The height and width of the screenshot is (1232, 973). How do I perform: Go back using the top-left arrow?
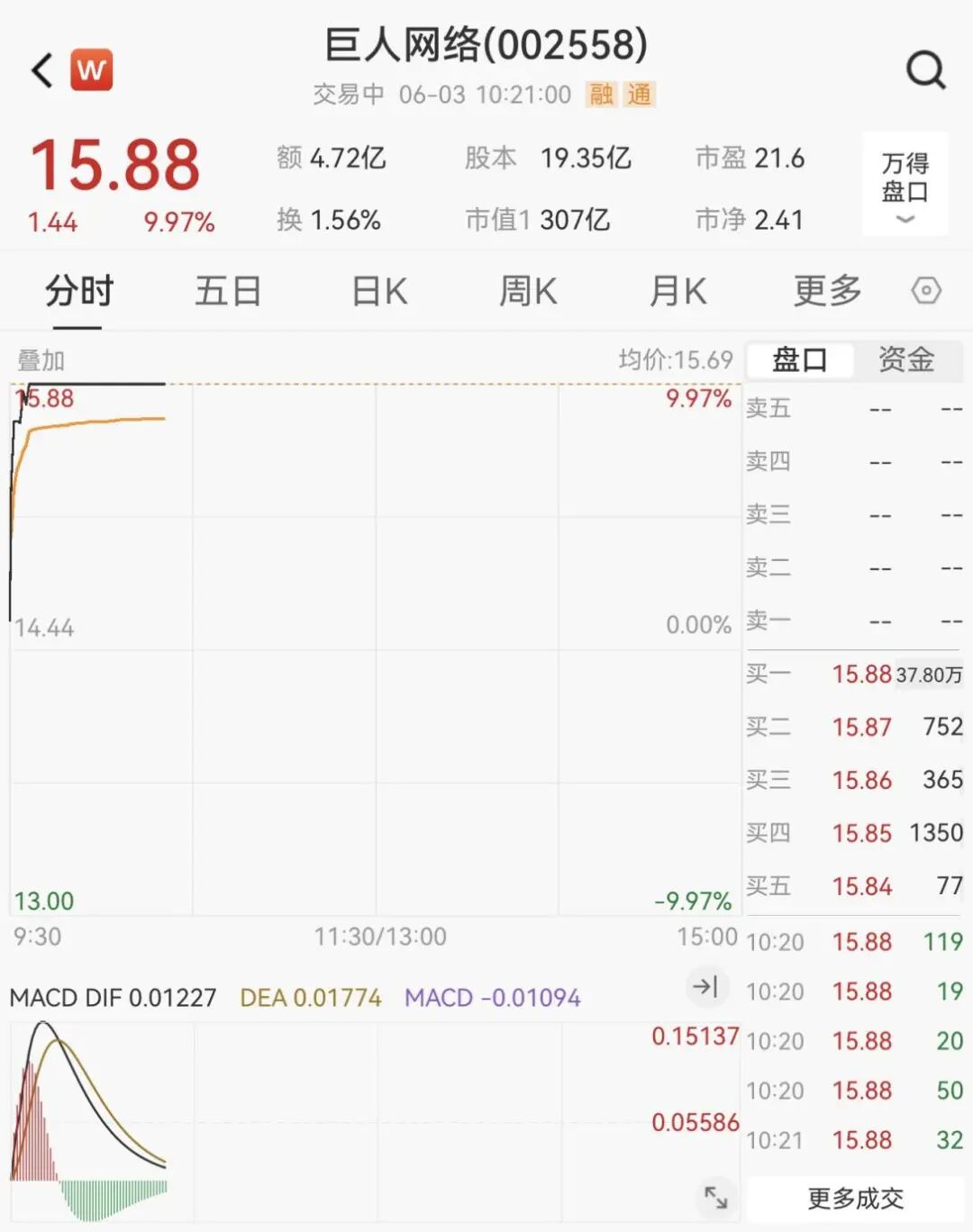[42, 70]
